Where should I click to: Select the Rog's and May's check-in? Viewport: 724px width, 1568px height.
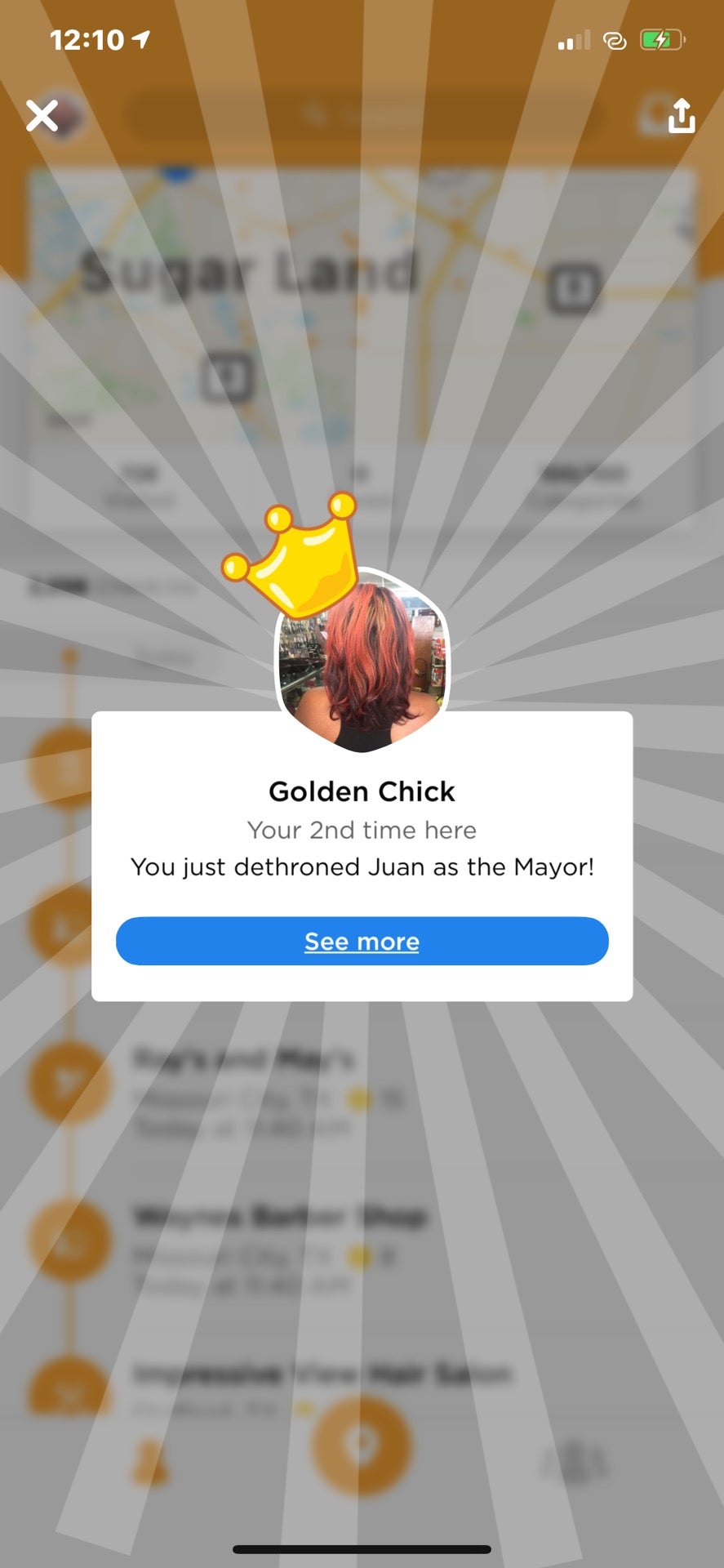245,1059
